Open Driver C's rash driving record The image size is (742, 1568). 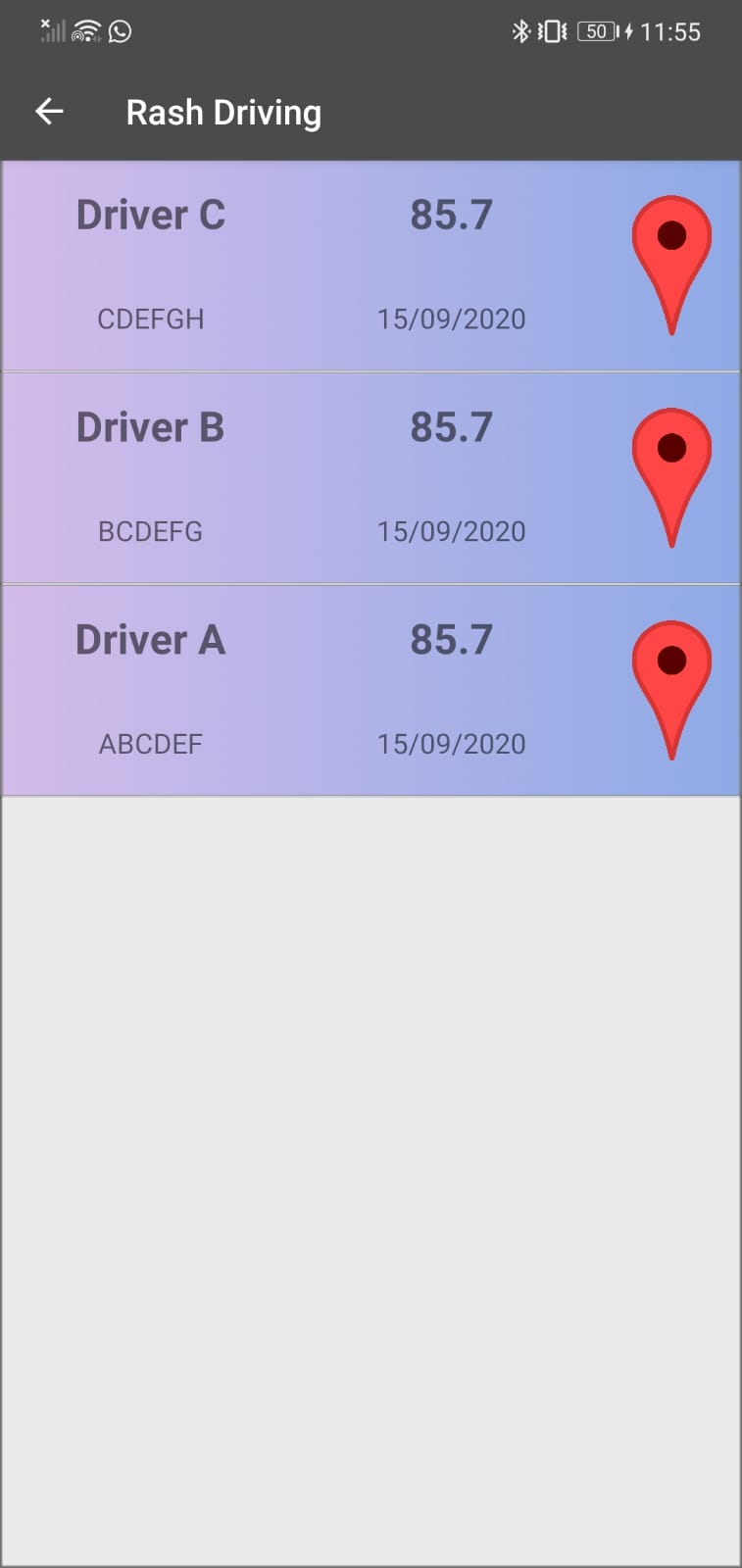click(294, 266)
